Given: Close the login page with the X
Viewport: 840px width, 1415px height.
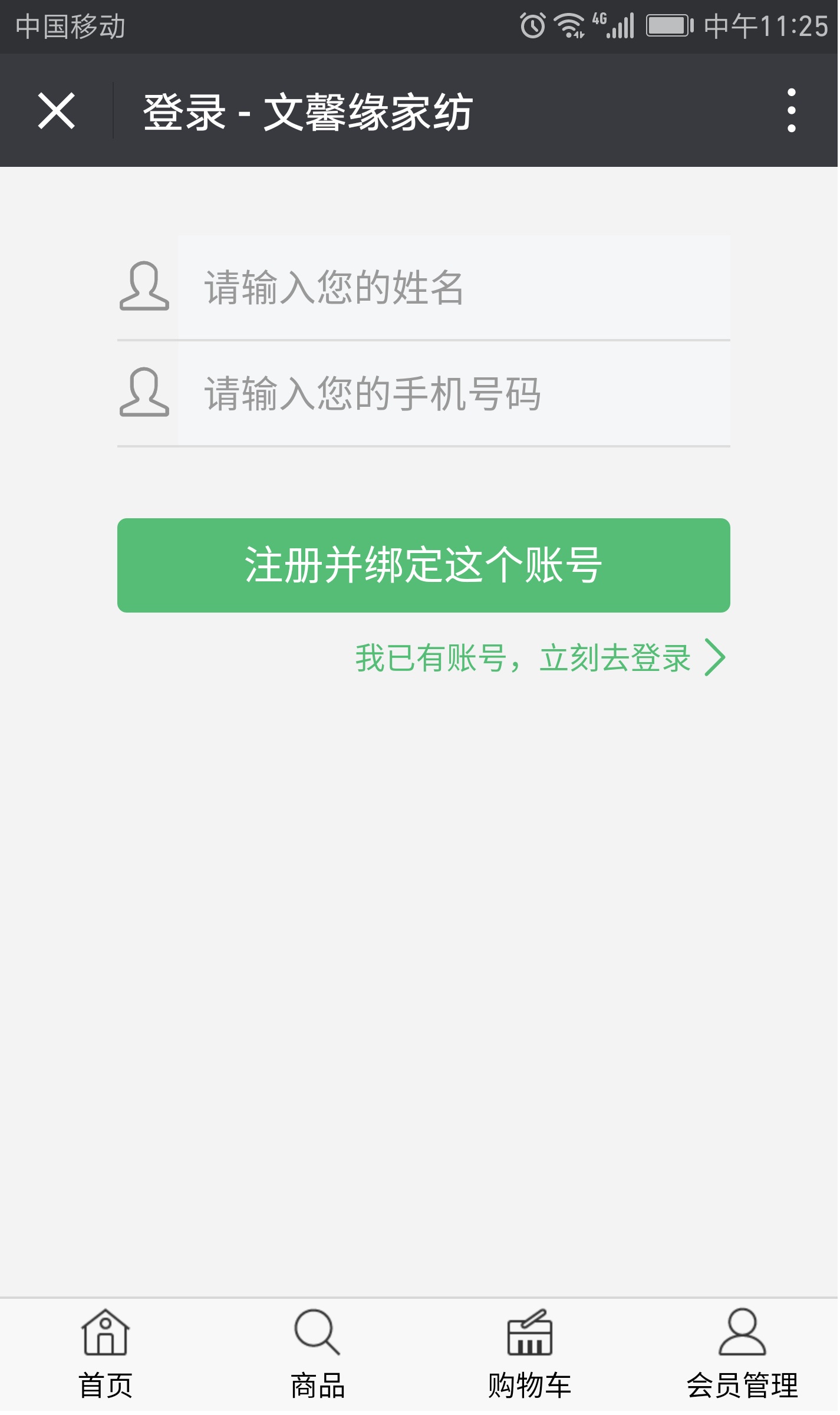Looking at the screenshot, I should (x=57, y=111).
